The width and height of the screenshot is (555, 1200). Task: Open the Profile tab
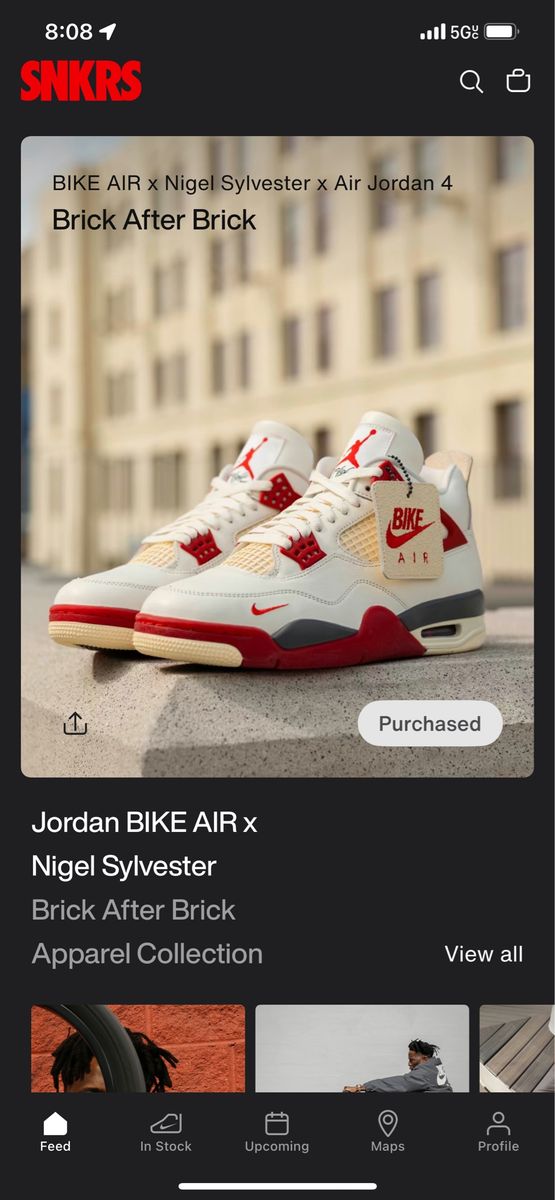pos(498,1132)
